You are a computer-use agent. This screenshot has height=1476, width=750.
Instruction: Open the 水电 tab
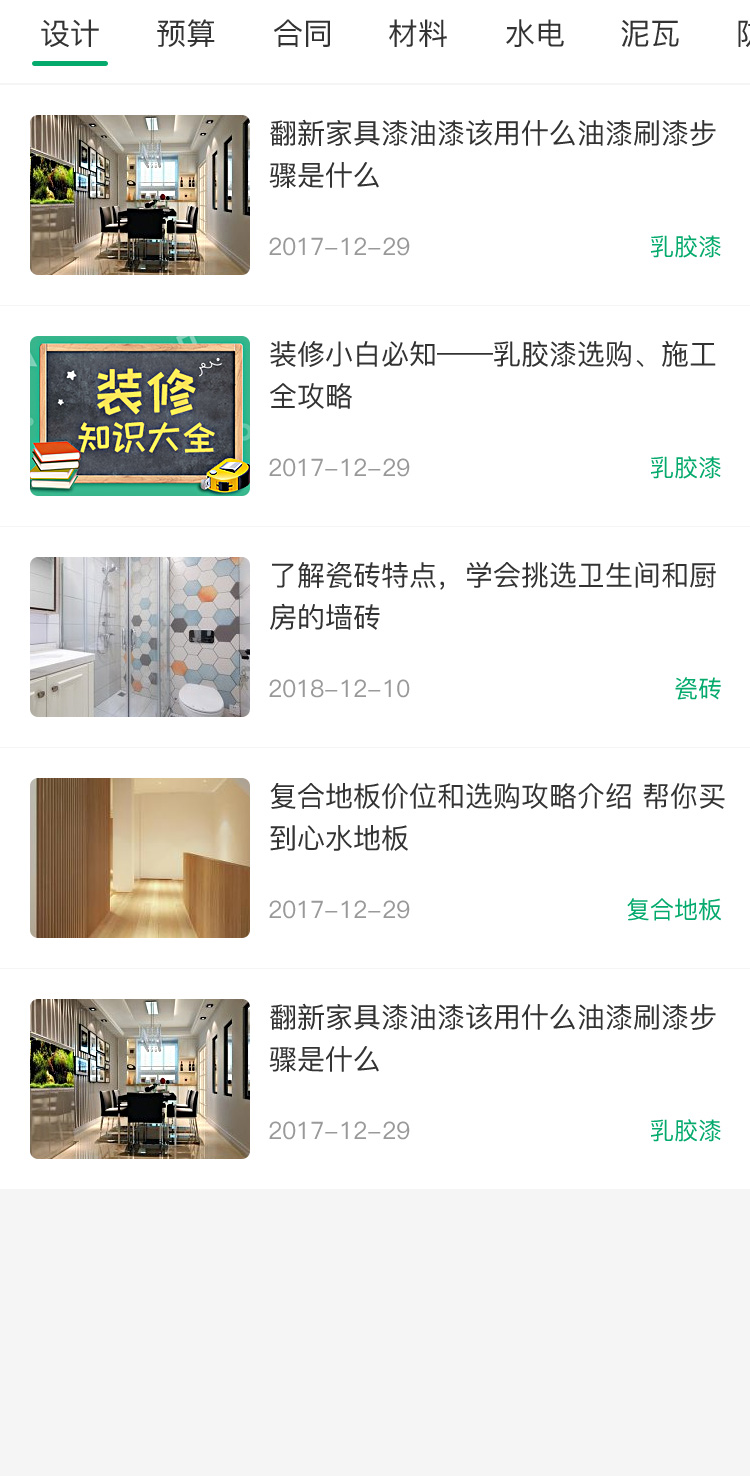click(534, 34)
